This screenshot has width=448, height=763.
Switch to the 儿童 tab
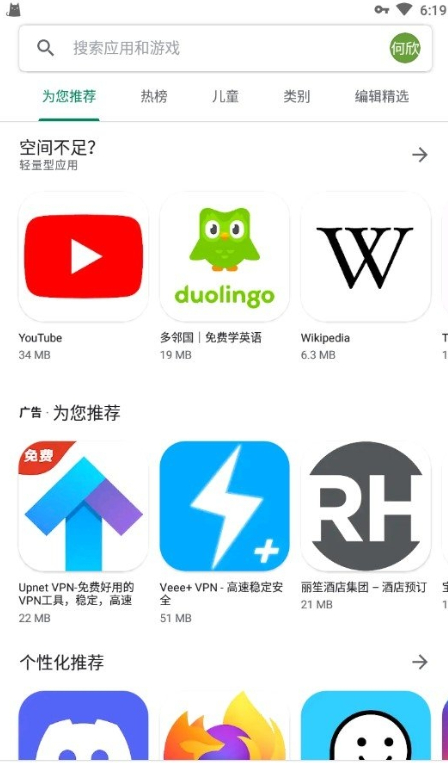click(225, 96)
